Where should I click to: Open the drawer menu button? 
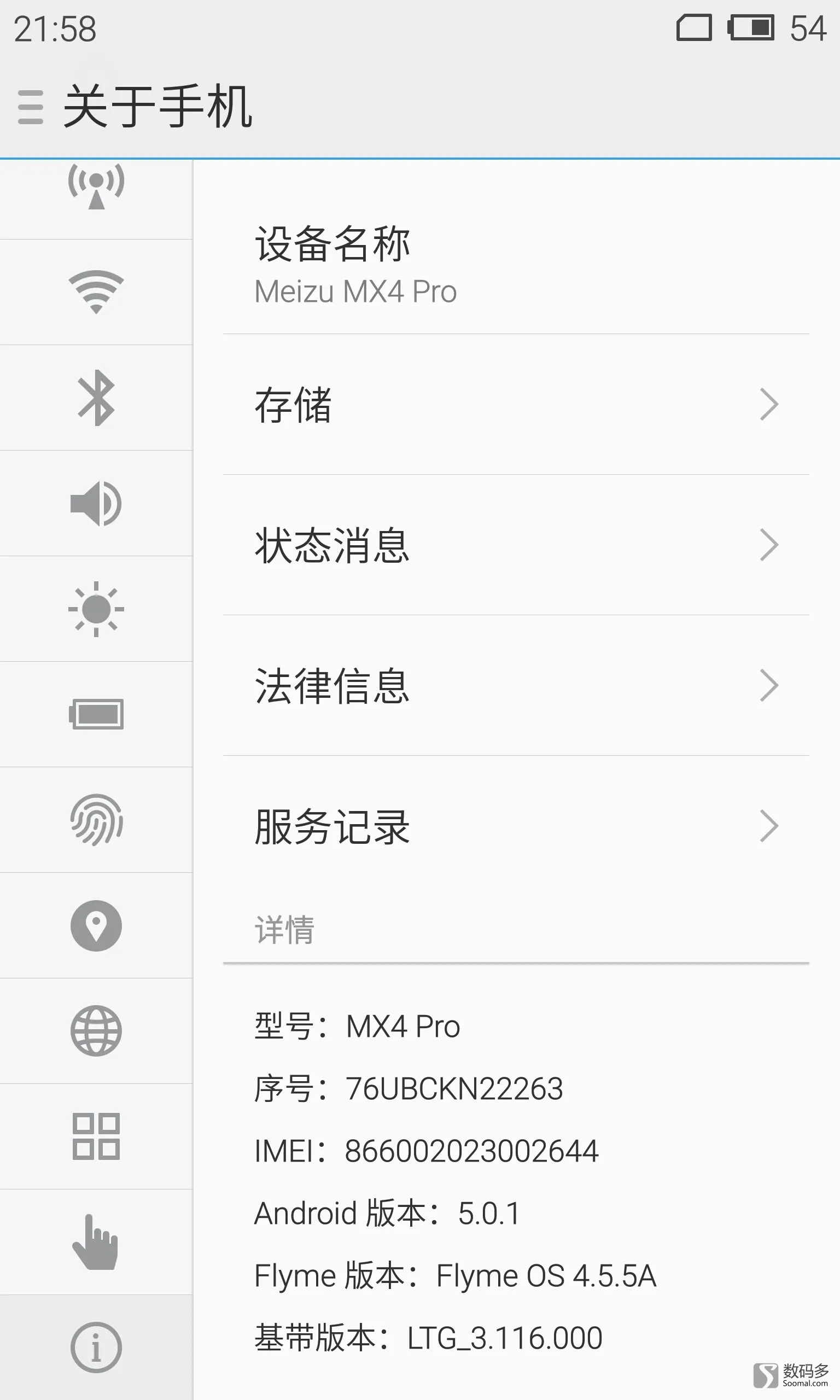pyautogui.click(x=31, y=107)
